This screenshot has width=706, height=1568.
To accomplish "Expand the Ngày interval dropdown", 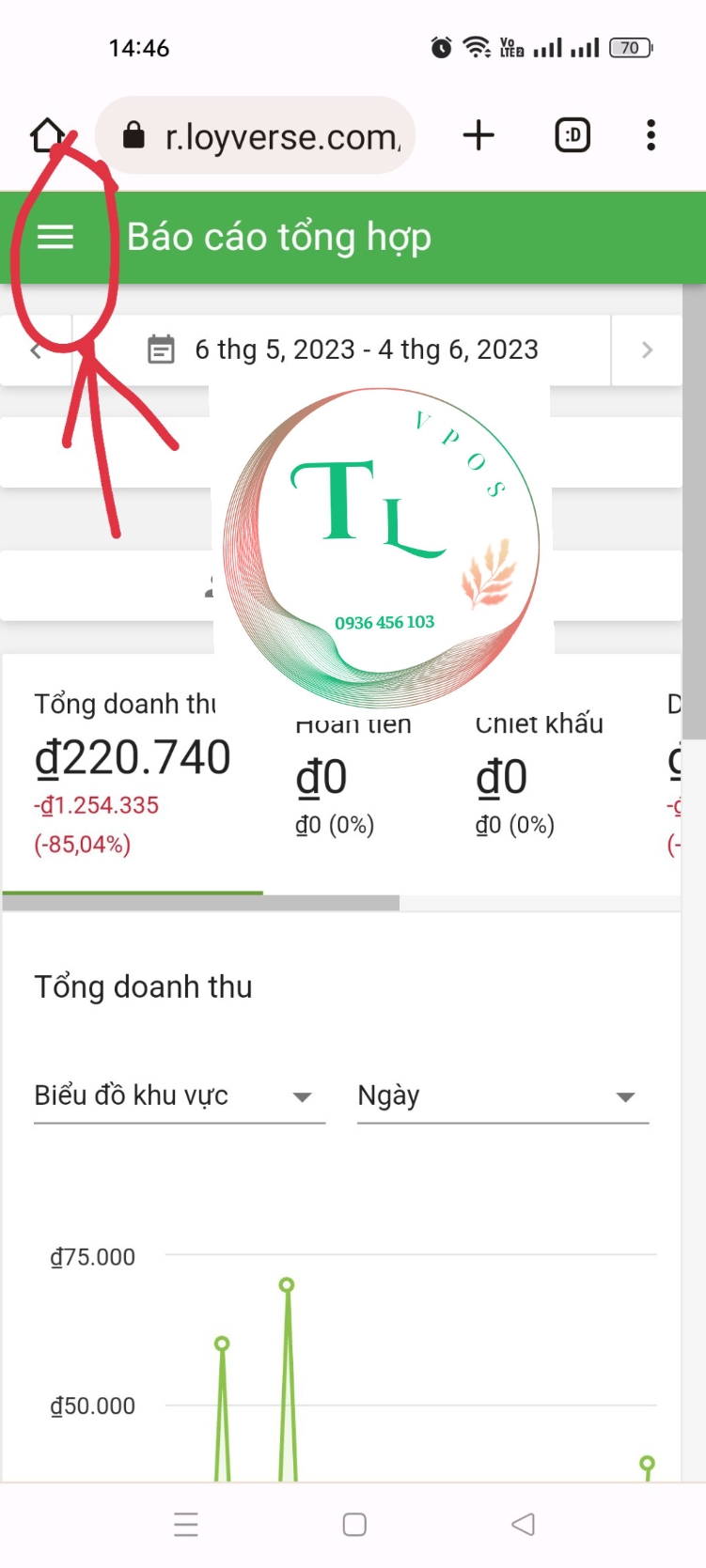I will pos(502,1096).
